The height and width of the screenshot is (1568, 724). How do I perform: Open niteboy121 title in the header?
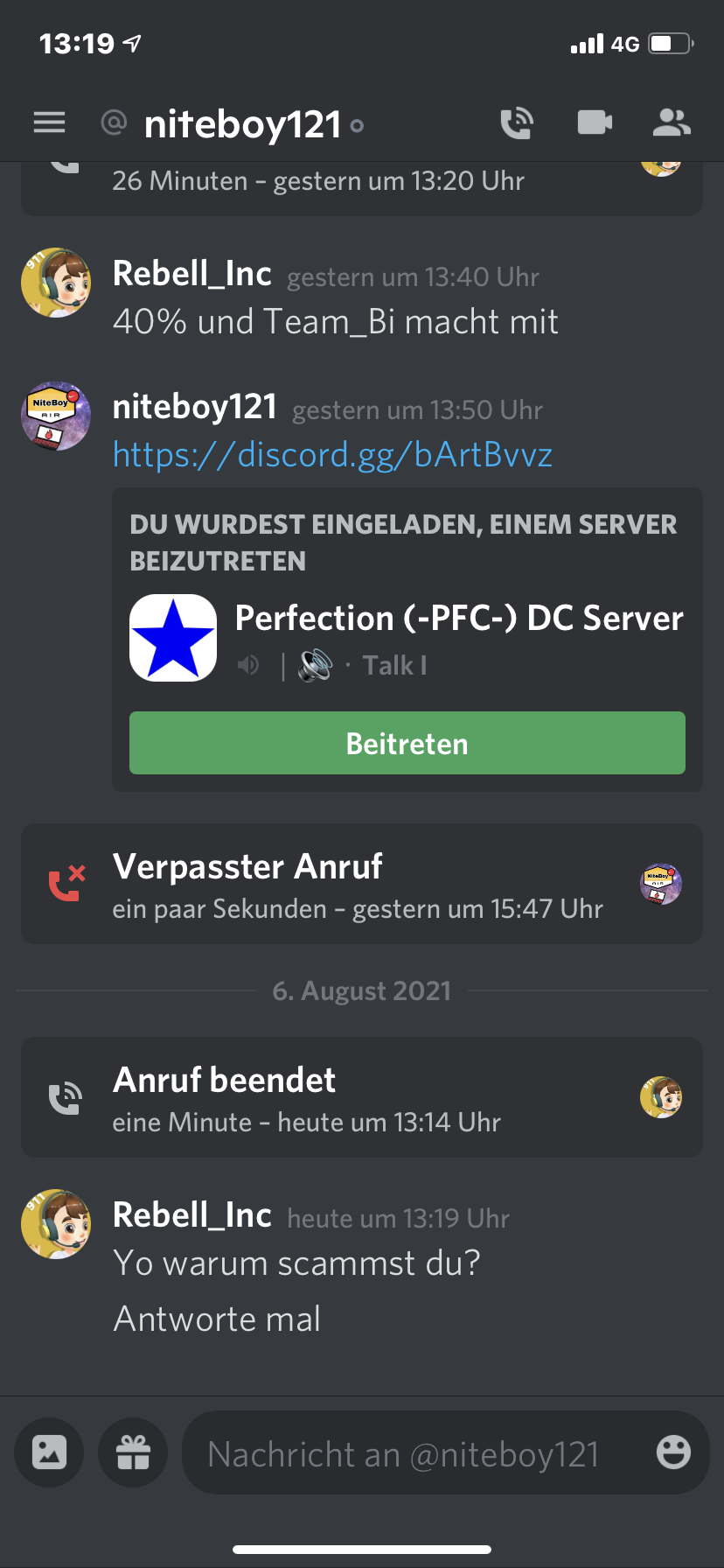click(242, 124)
